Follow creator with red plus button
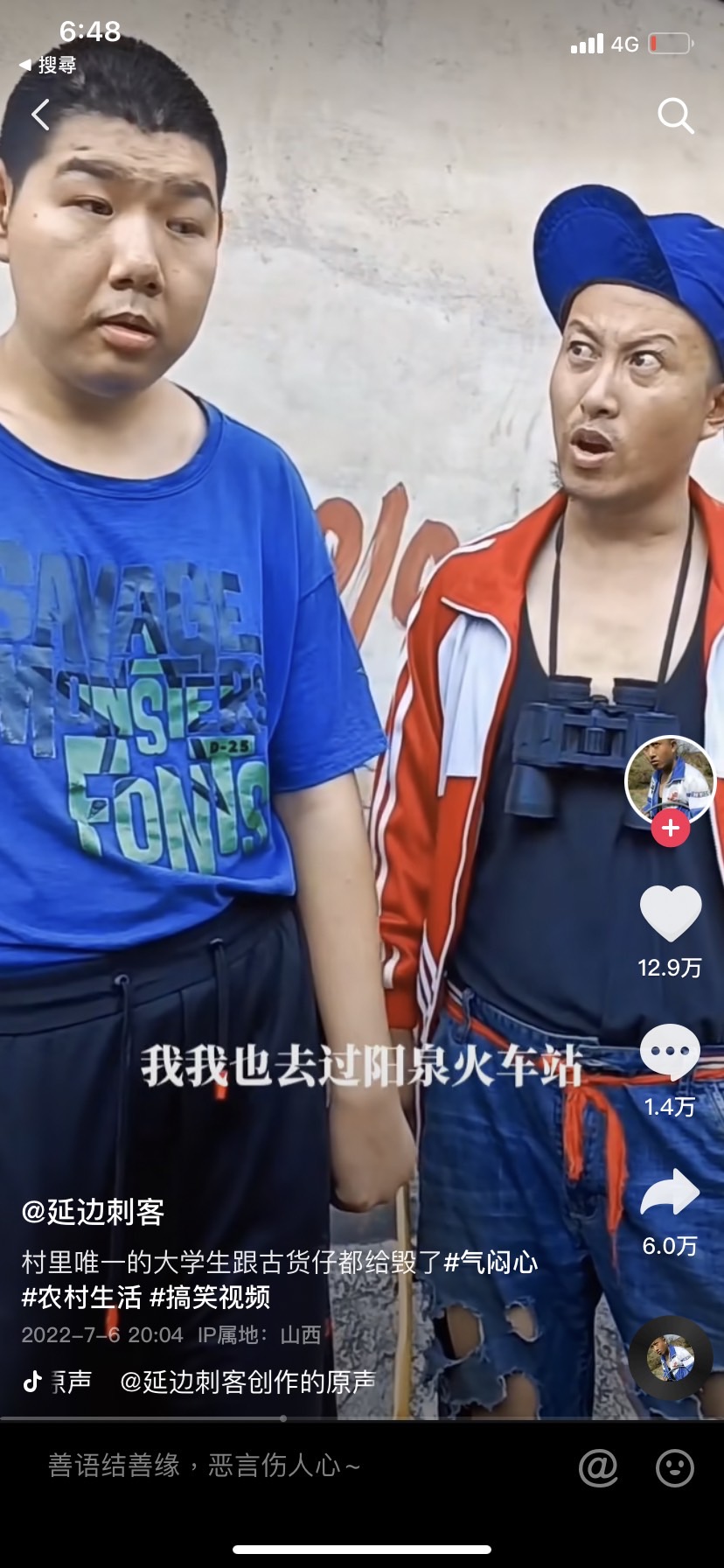This screenshot has width=724, height=1568. (671, 828)
